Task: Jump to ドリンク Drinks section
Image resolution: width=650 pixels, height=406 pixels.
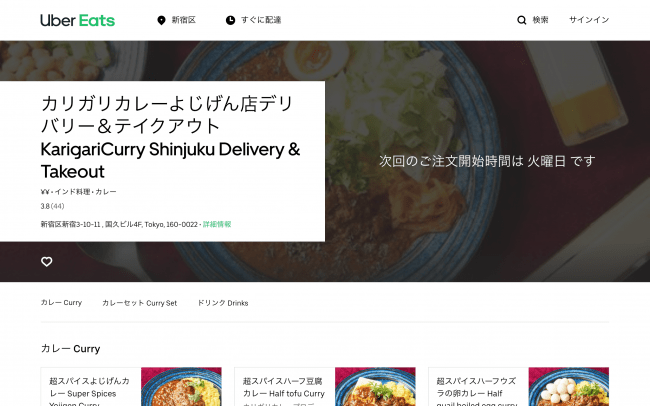Action: (x=222, y=302)
